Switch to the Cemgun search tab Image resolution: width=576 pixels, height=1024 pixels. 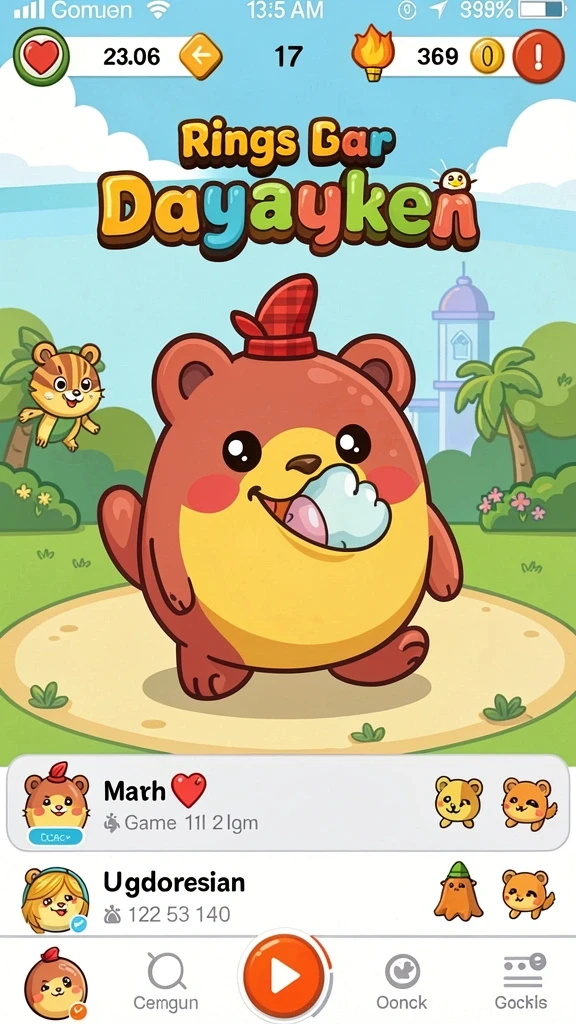166,982
